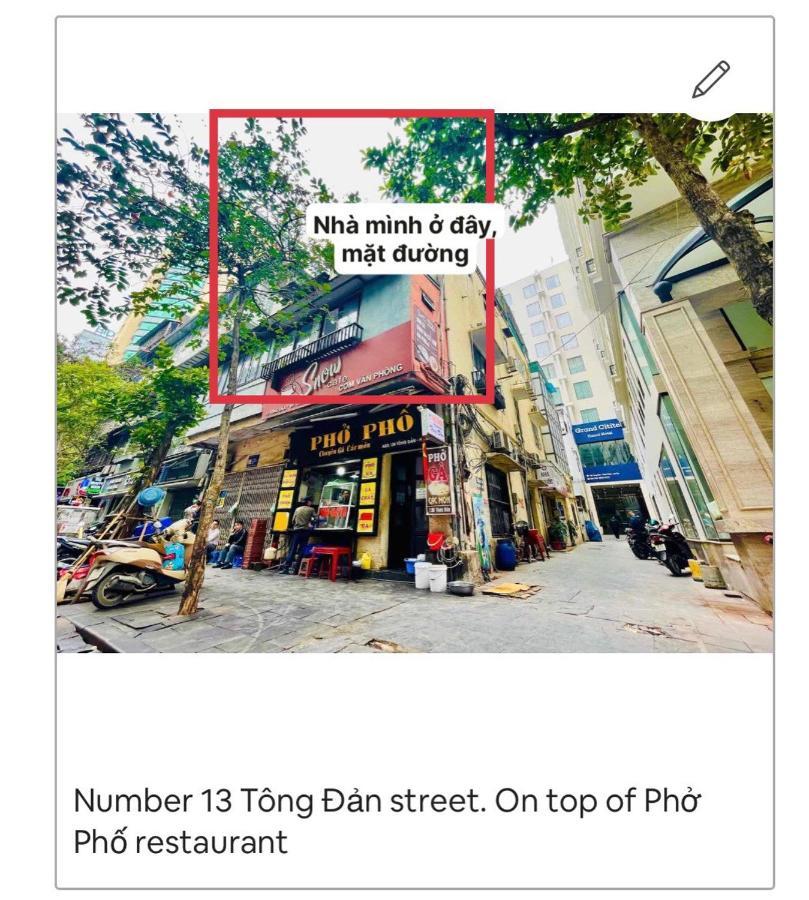This screenshot has height=900, width=809.
Task: Tap the pencil edit icon
Action: (x=711, y=80)
